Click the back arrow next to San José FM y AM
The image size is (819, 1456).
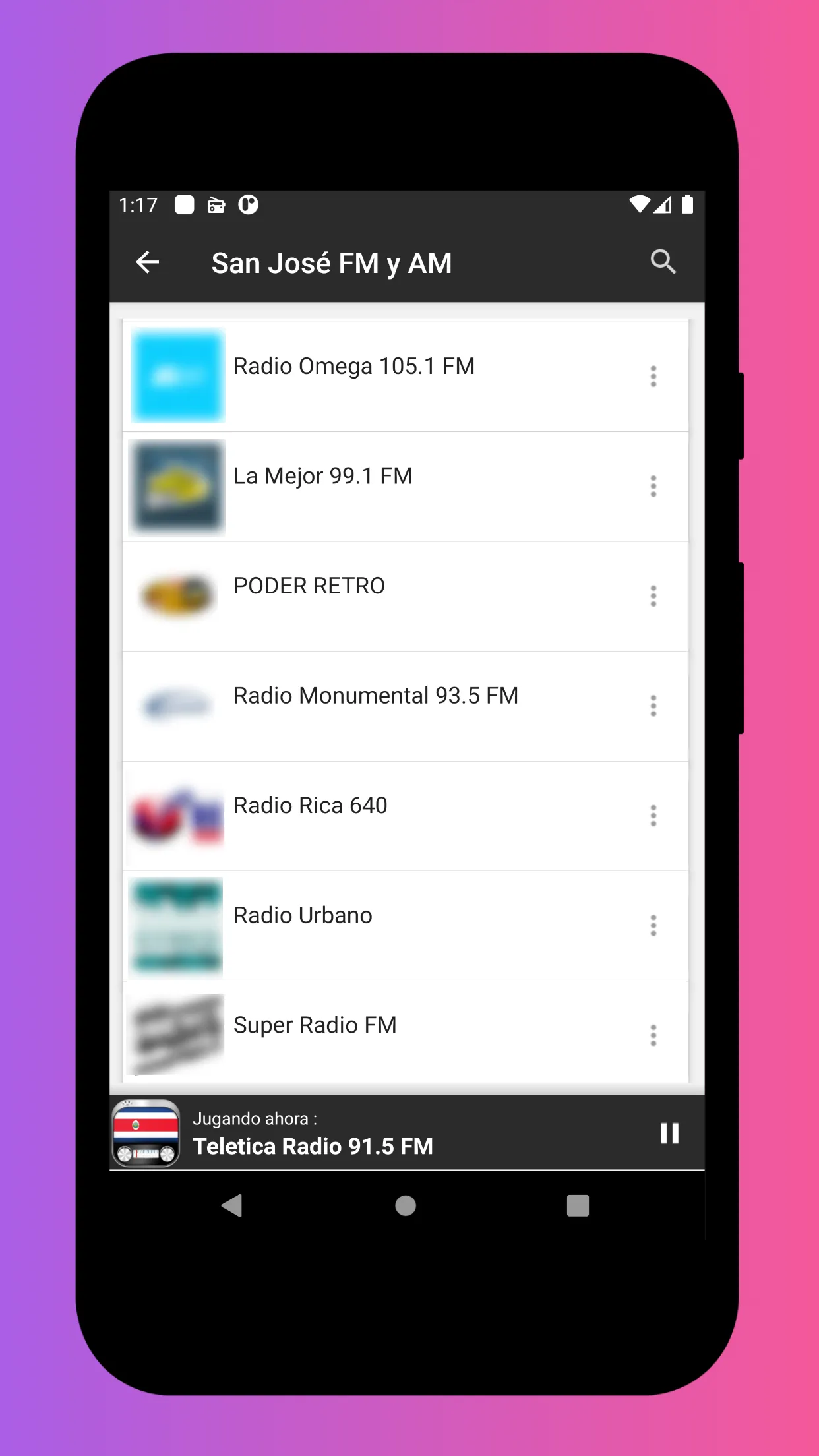[148, 262]
